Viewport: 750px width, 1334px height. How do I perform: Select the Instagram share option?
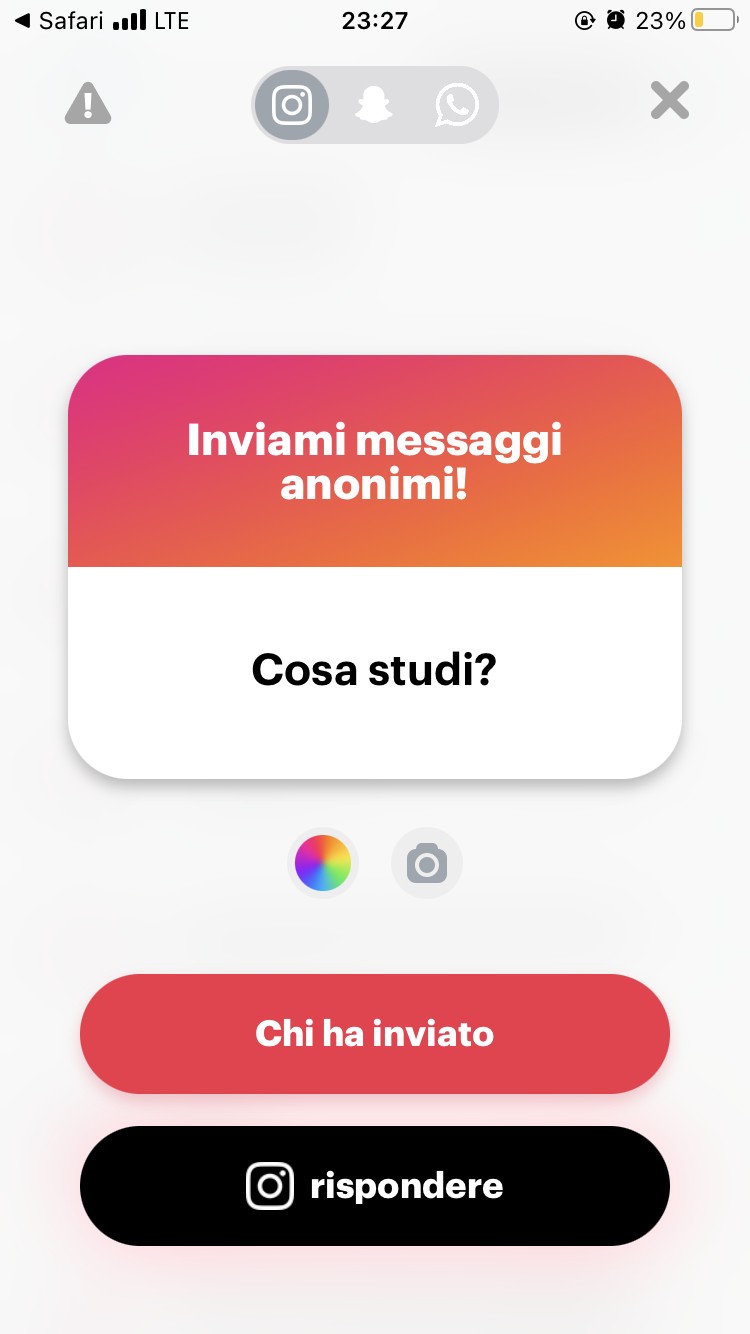292,105
